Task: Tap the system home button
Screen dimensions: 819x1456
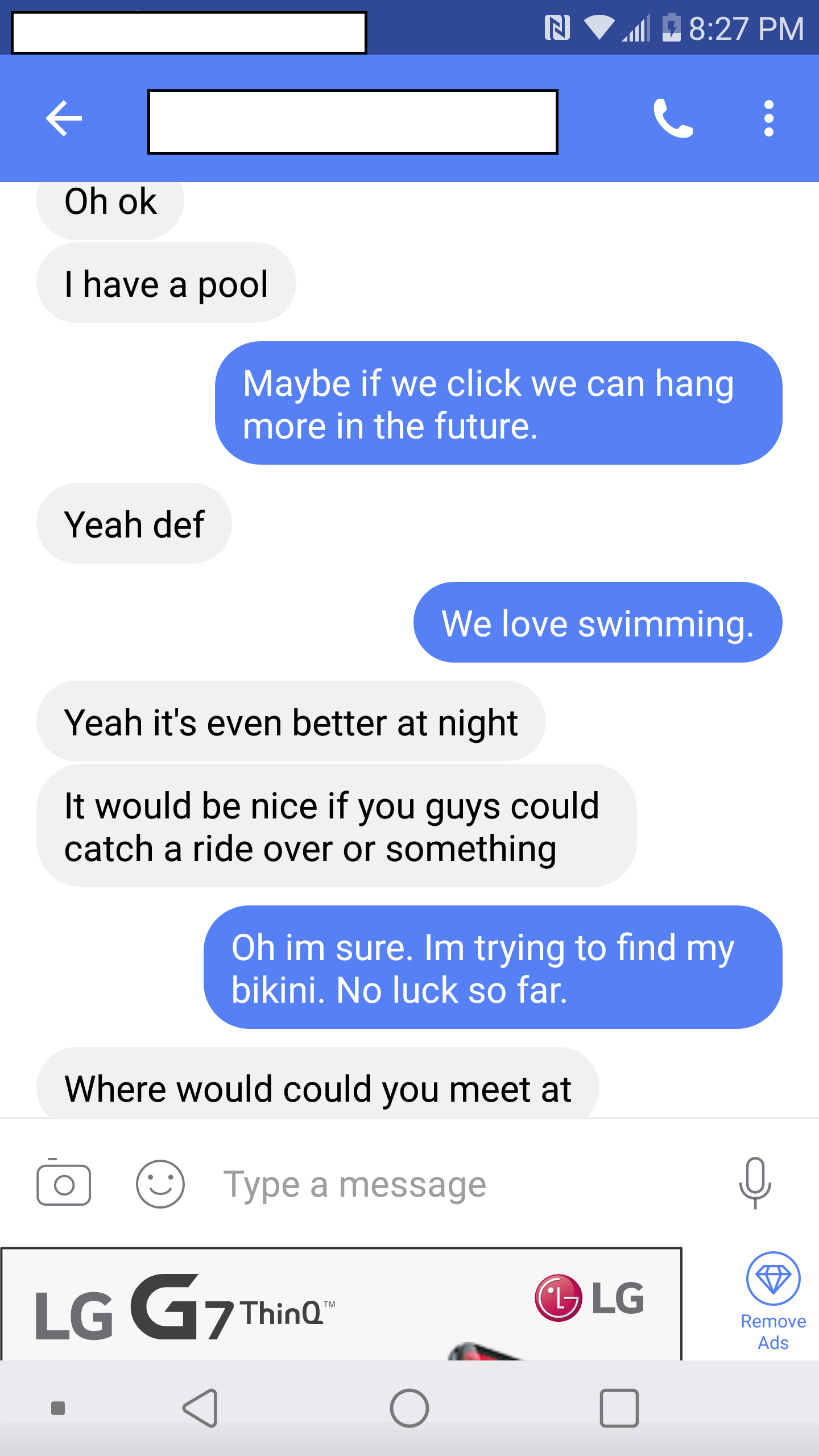Action: (x=409, y=1408)
